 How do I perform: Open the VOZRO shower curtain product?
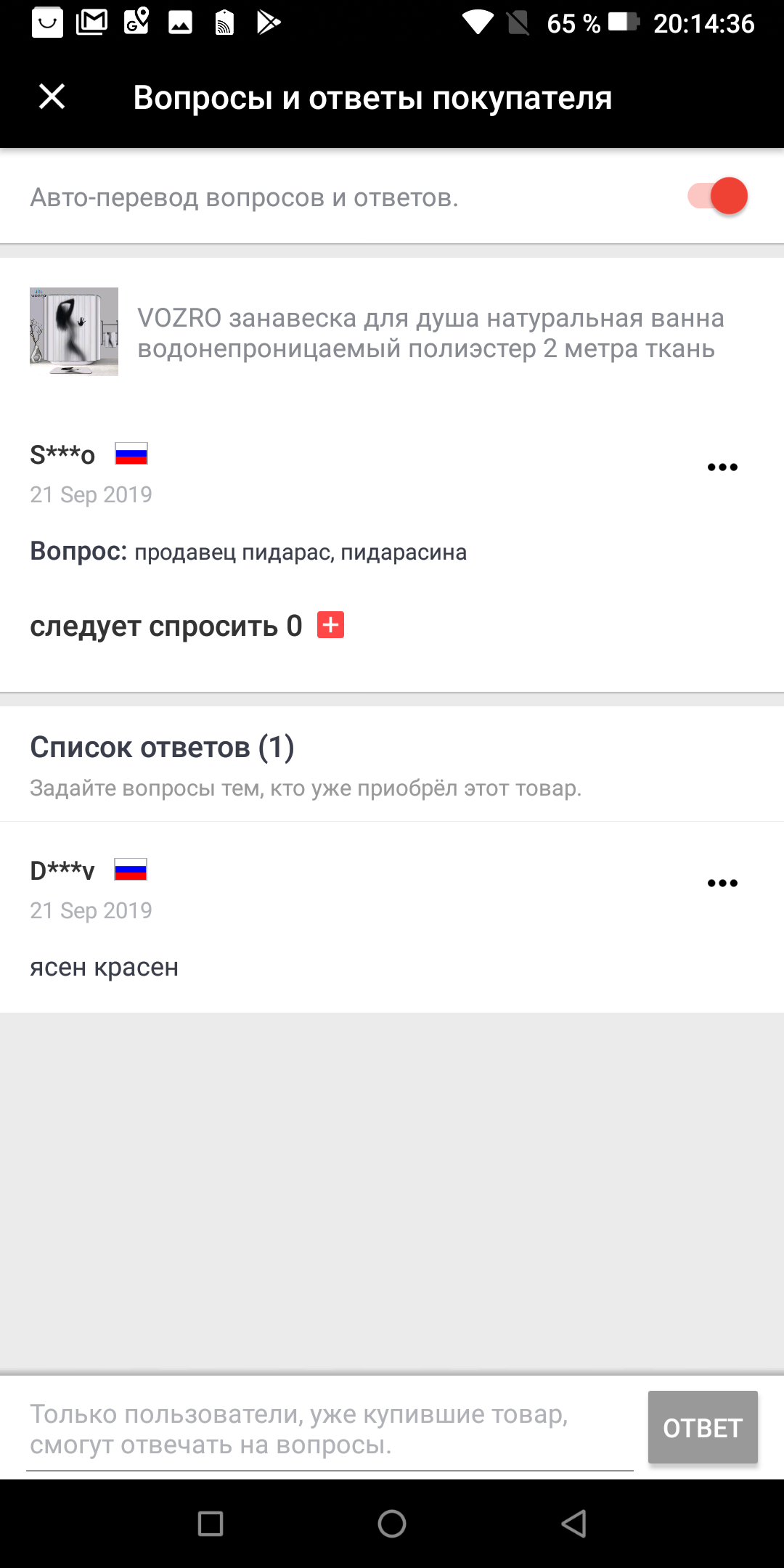click(392, 332)
